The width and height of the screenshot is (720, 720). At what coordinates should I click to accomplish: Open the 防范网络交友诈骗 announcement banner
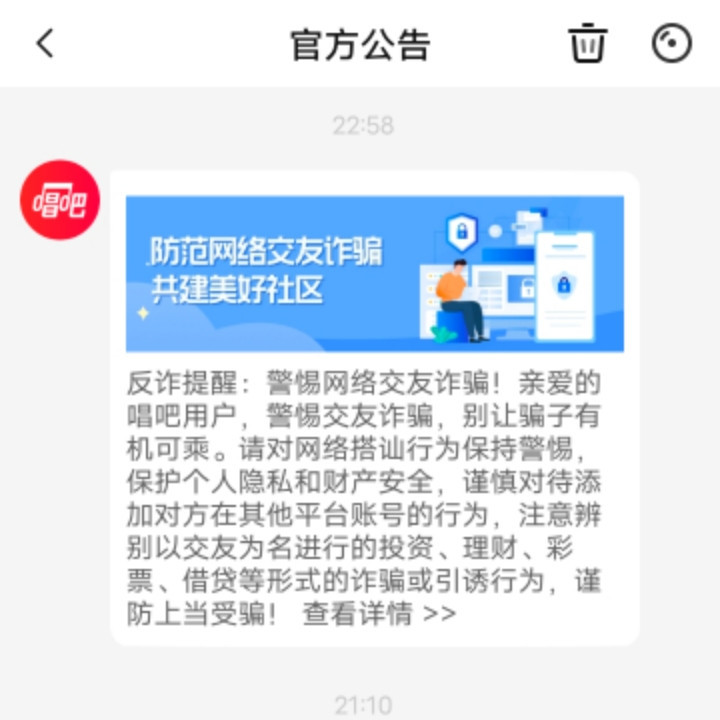(374, 273)
